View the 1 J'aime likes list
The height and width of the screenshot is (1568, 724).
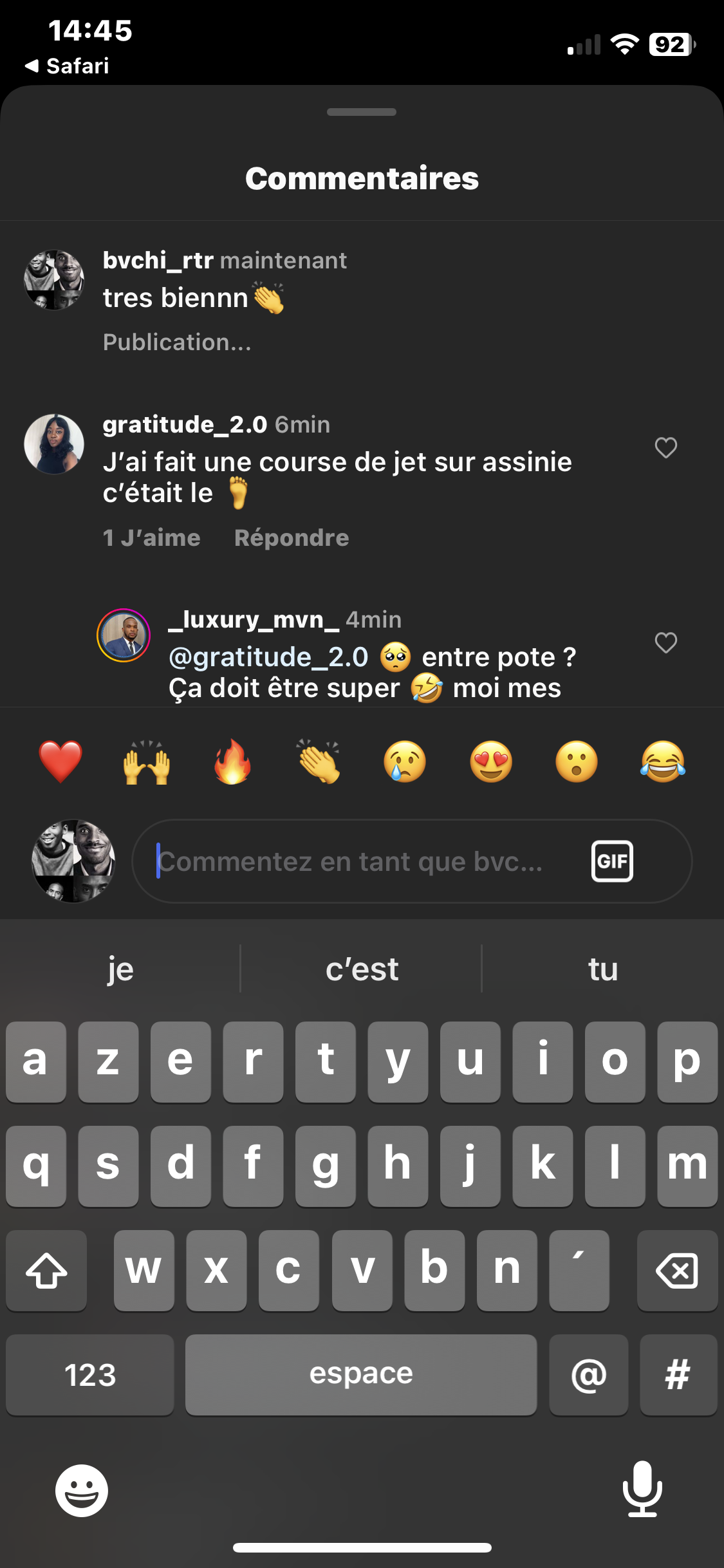point(152,537)
